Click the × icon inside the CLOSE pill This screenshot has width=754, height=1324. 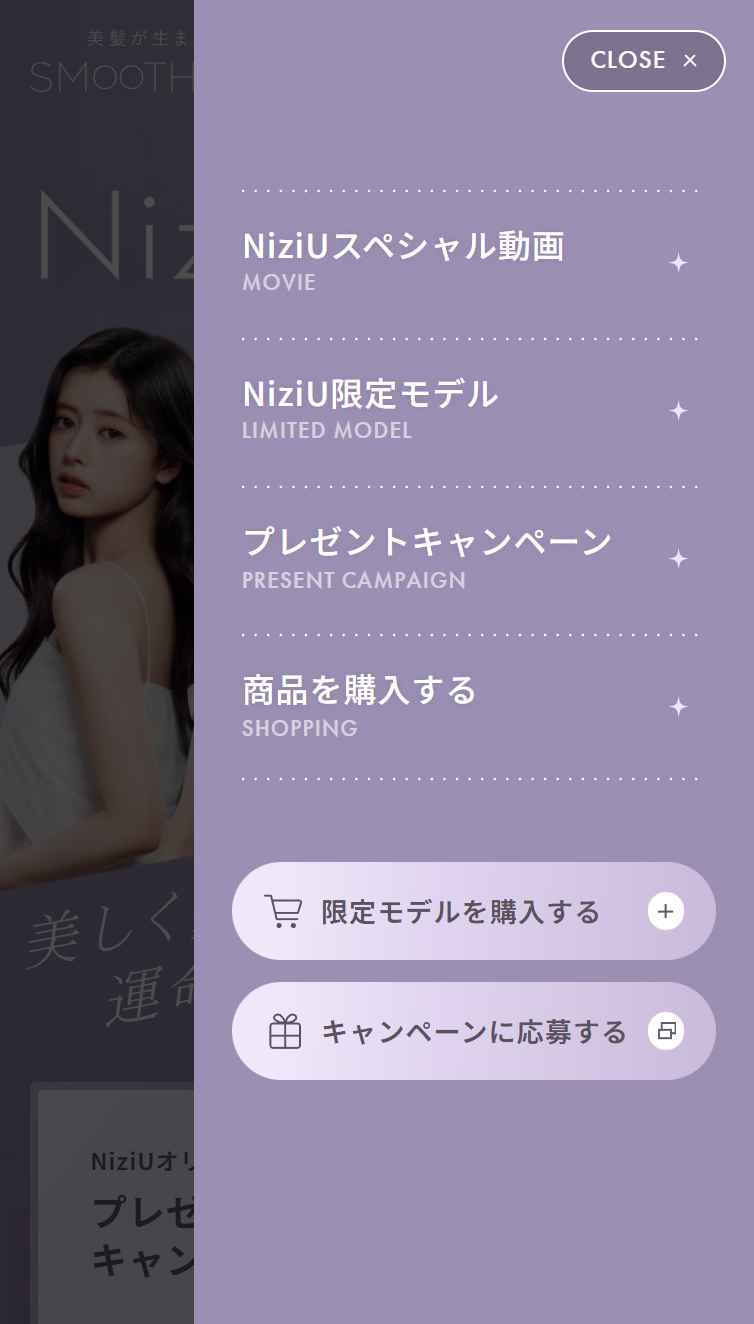point(689,60)
